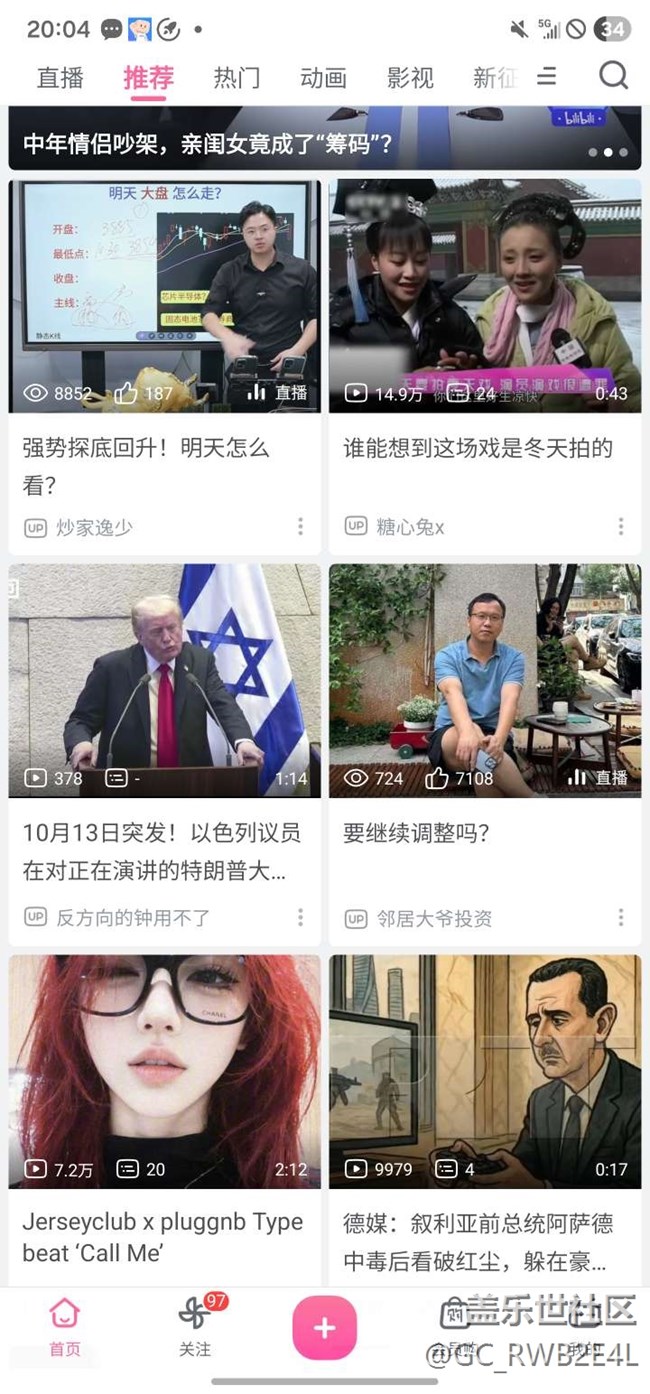Open the search magnifier icon
The width and height of the screenshot is (650, 1394).
[x=613, y=76]
